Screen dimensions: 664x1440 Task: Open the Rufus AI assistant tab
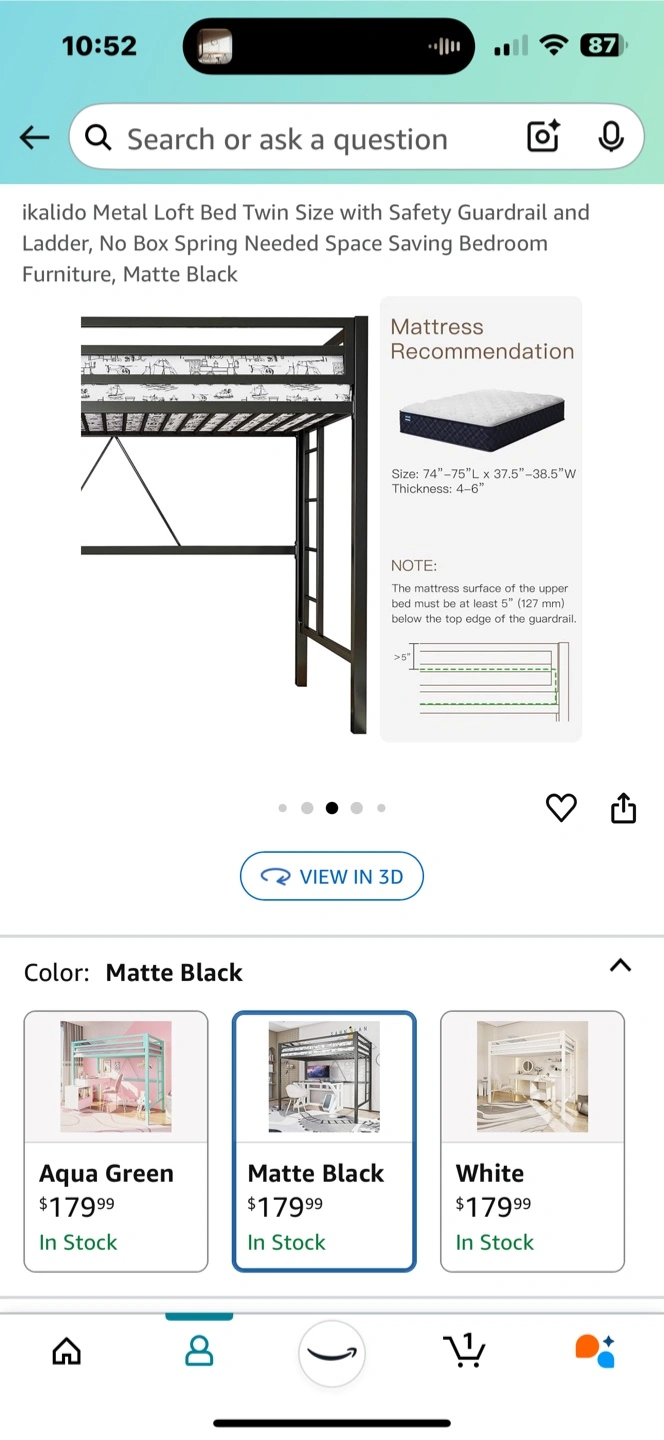[x=596, y=1351]
